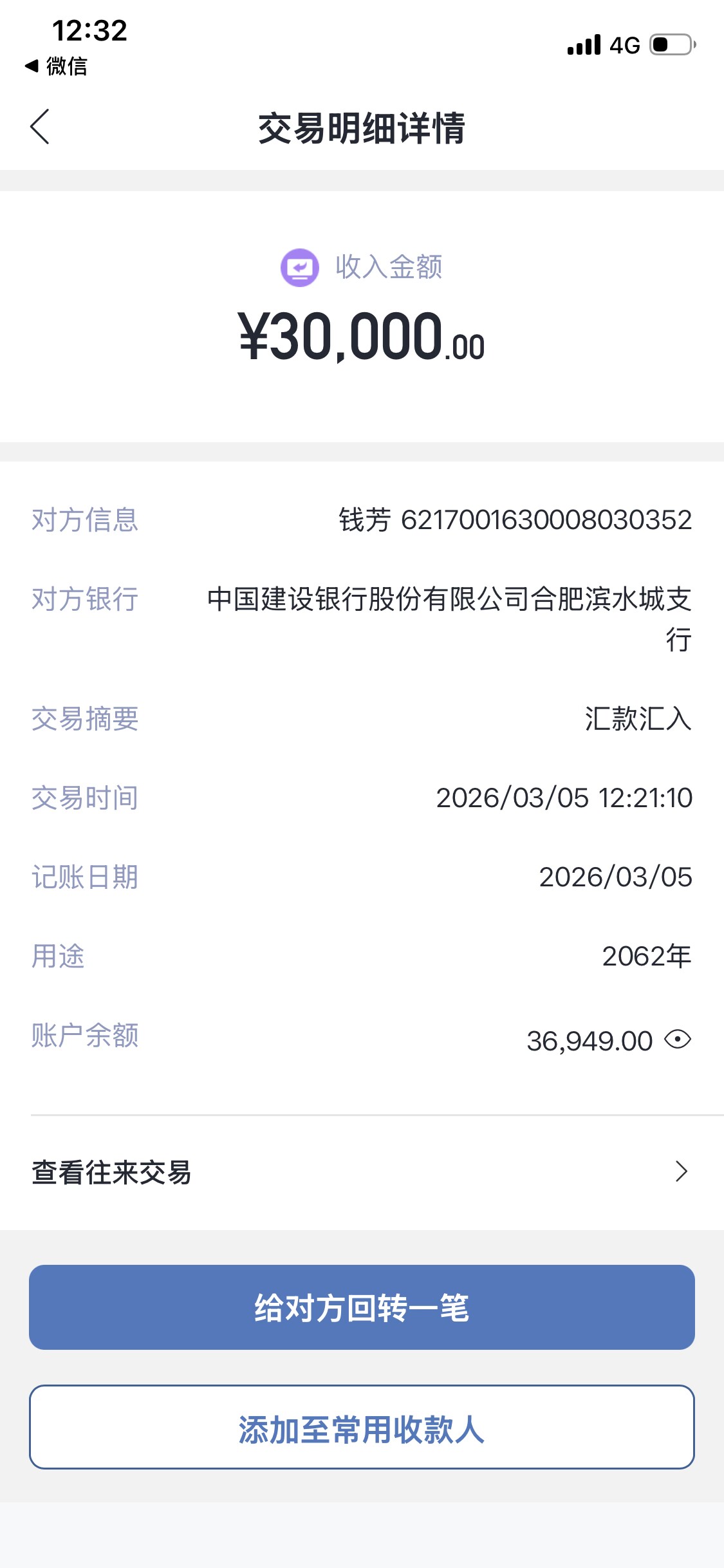Image resolution: width=724 pixels, height=1568 pixels.
Task: Tap 添加至常用收款人 button
Action: (362, 1427)
